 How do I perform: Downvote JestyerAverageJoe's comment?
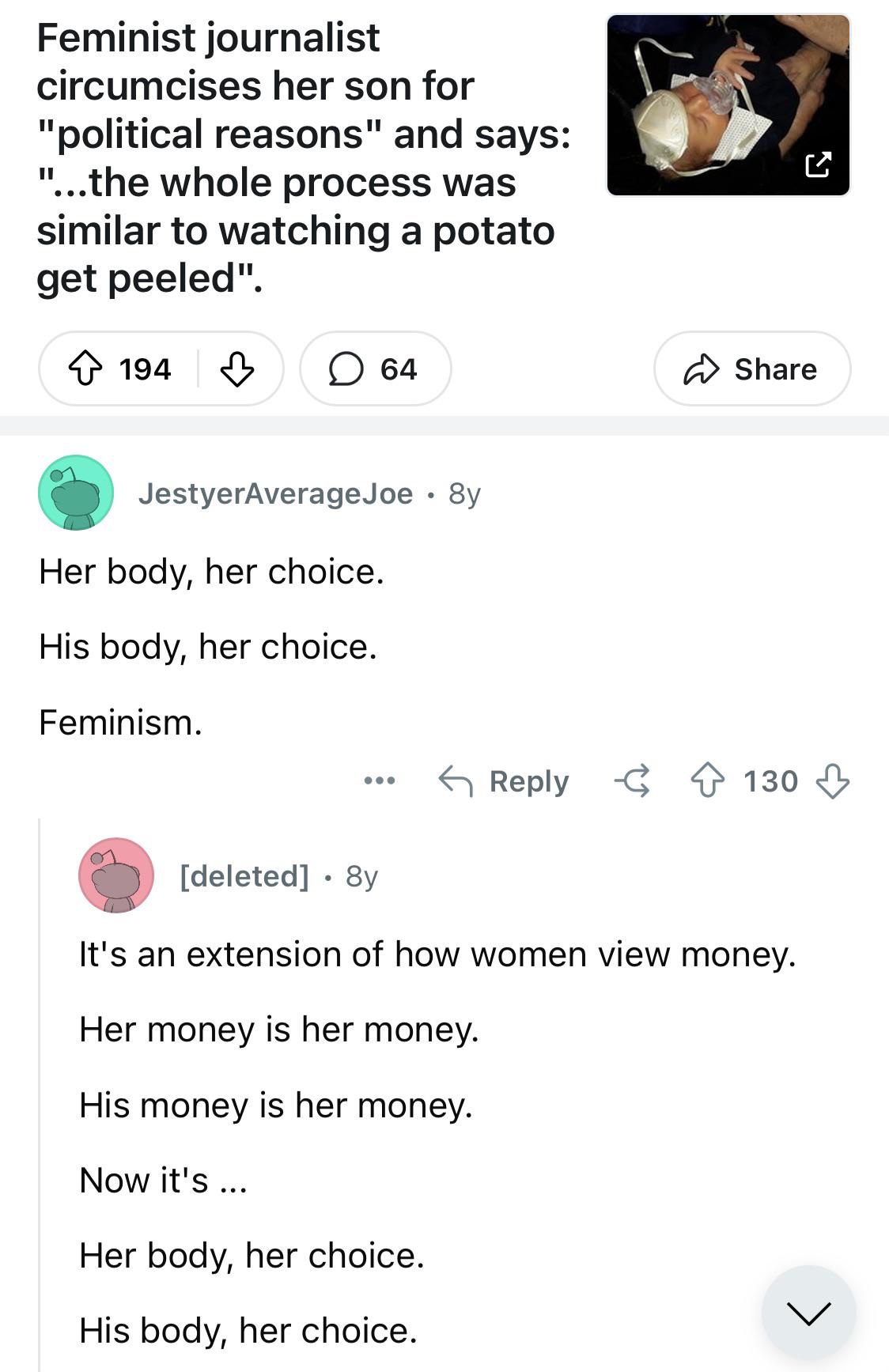coord(832,781)
